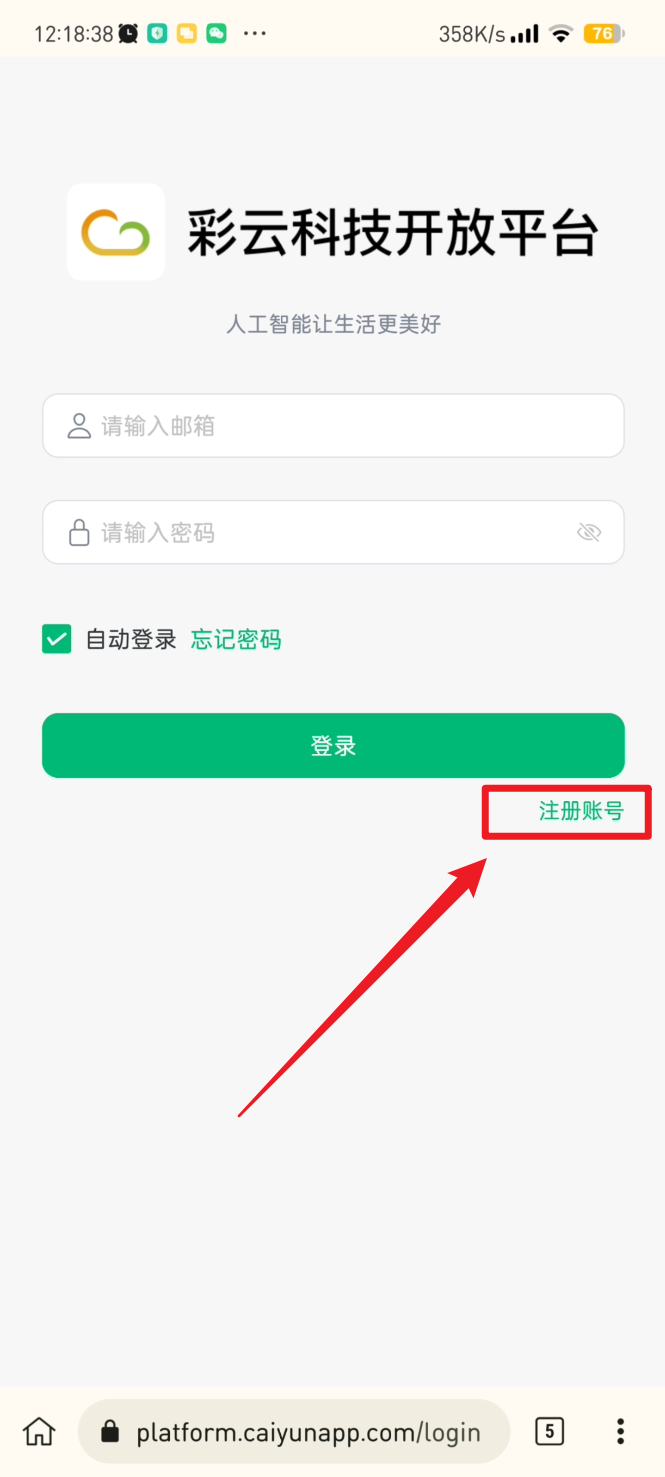Open the 忘记密码 link

click(236, 640)
